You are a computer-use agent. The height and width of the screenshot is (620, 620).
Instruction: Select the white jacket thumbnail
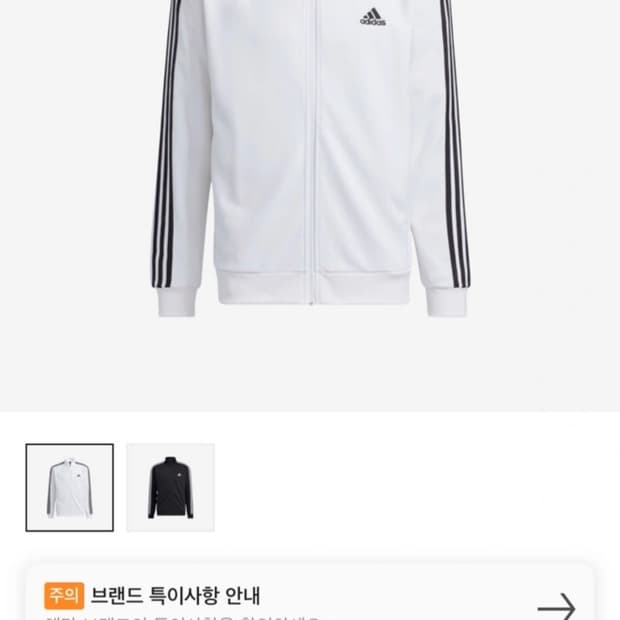(69, 488)
